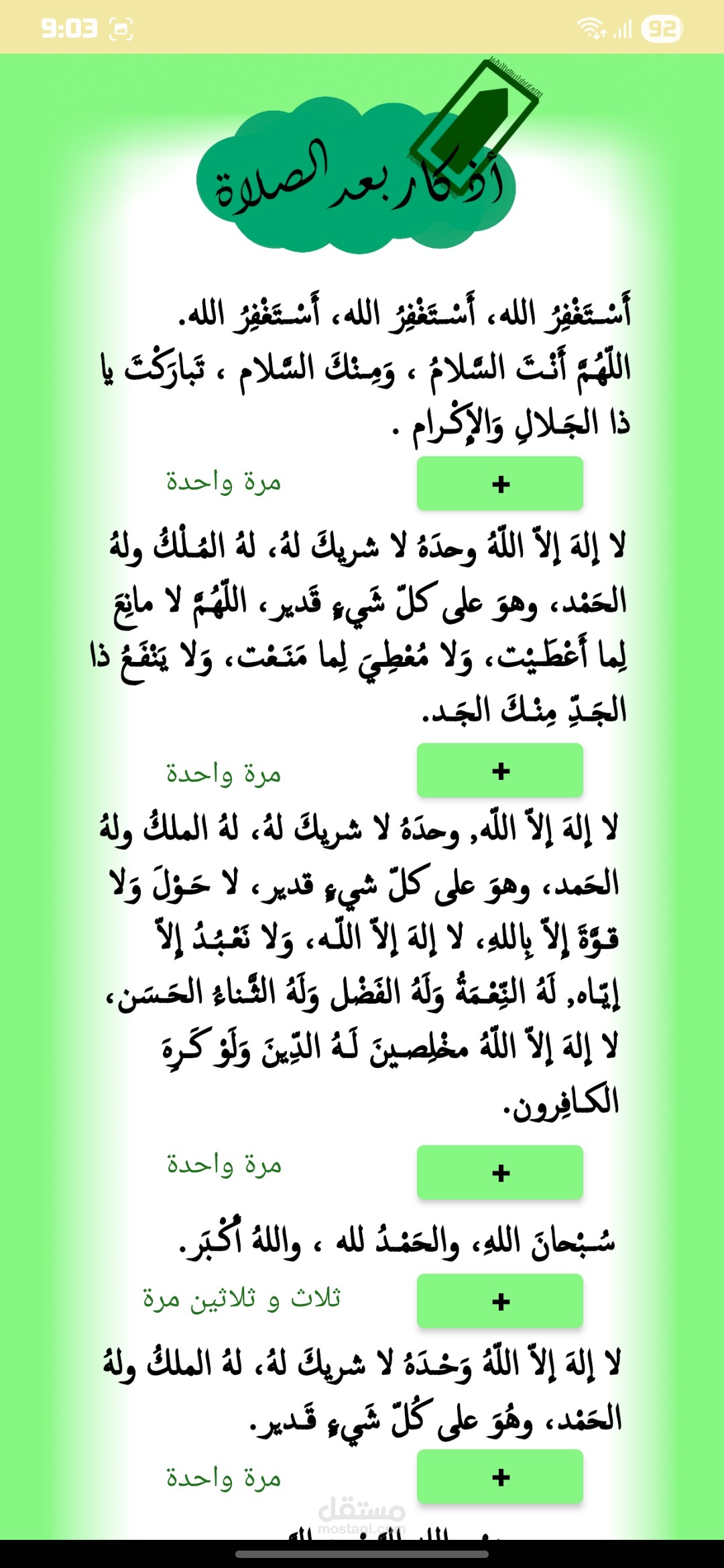The width and height of the screenshot is (724, 1568).
Task: Tap plus under the dhikr ending 'على كل شيء قدير'
Action: [500, 1476]
